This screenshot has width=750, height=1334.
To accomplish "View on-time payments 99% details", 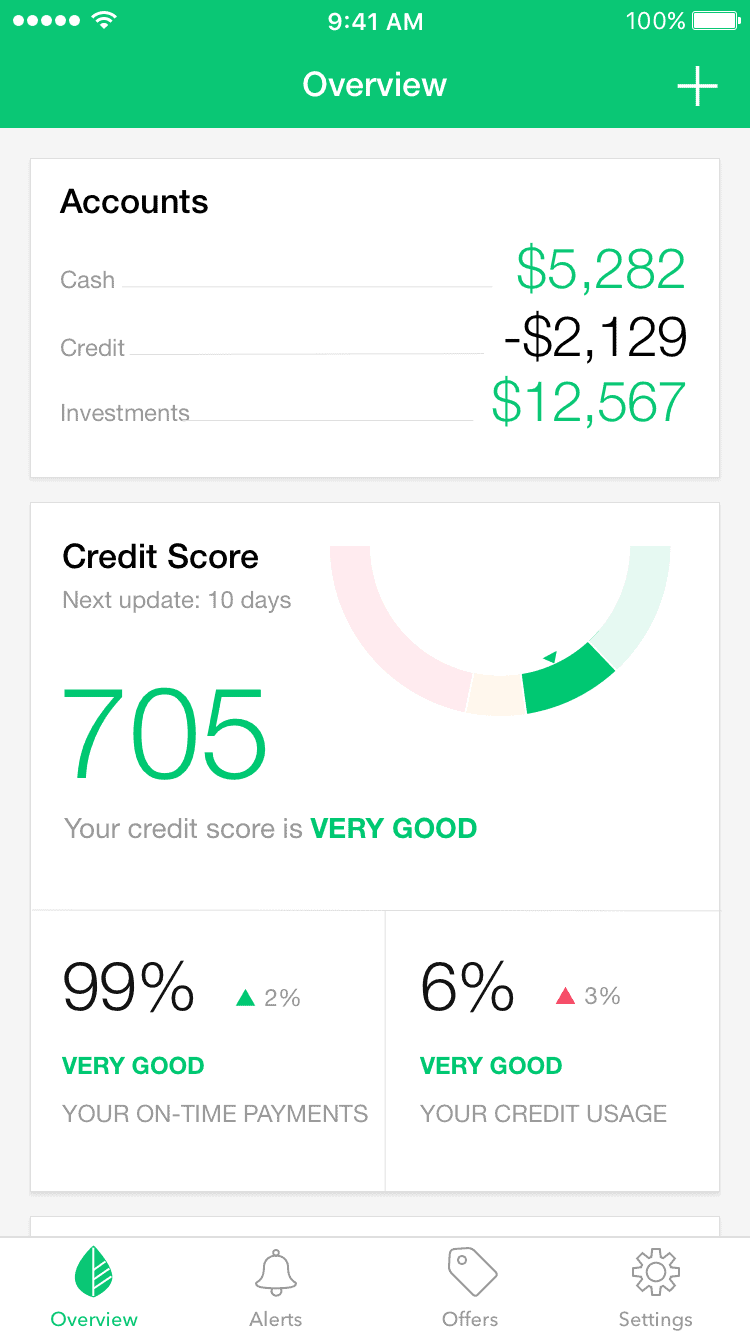I will pyautogui.click(x=208, y=1050).
